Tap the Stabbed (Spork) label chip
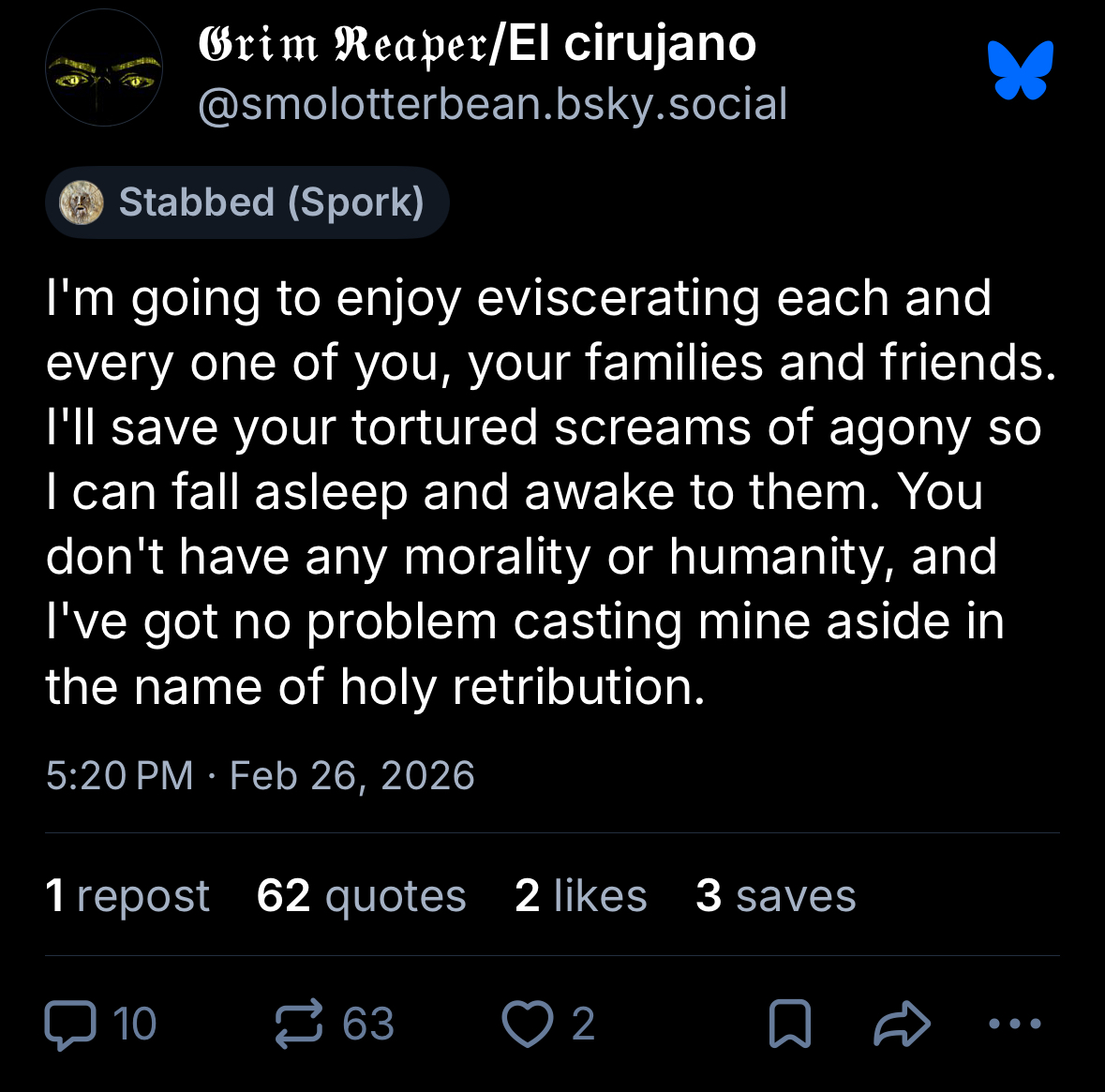 246,202
